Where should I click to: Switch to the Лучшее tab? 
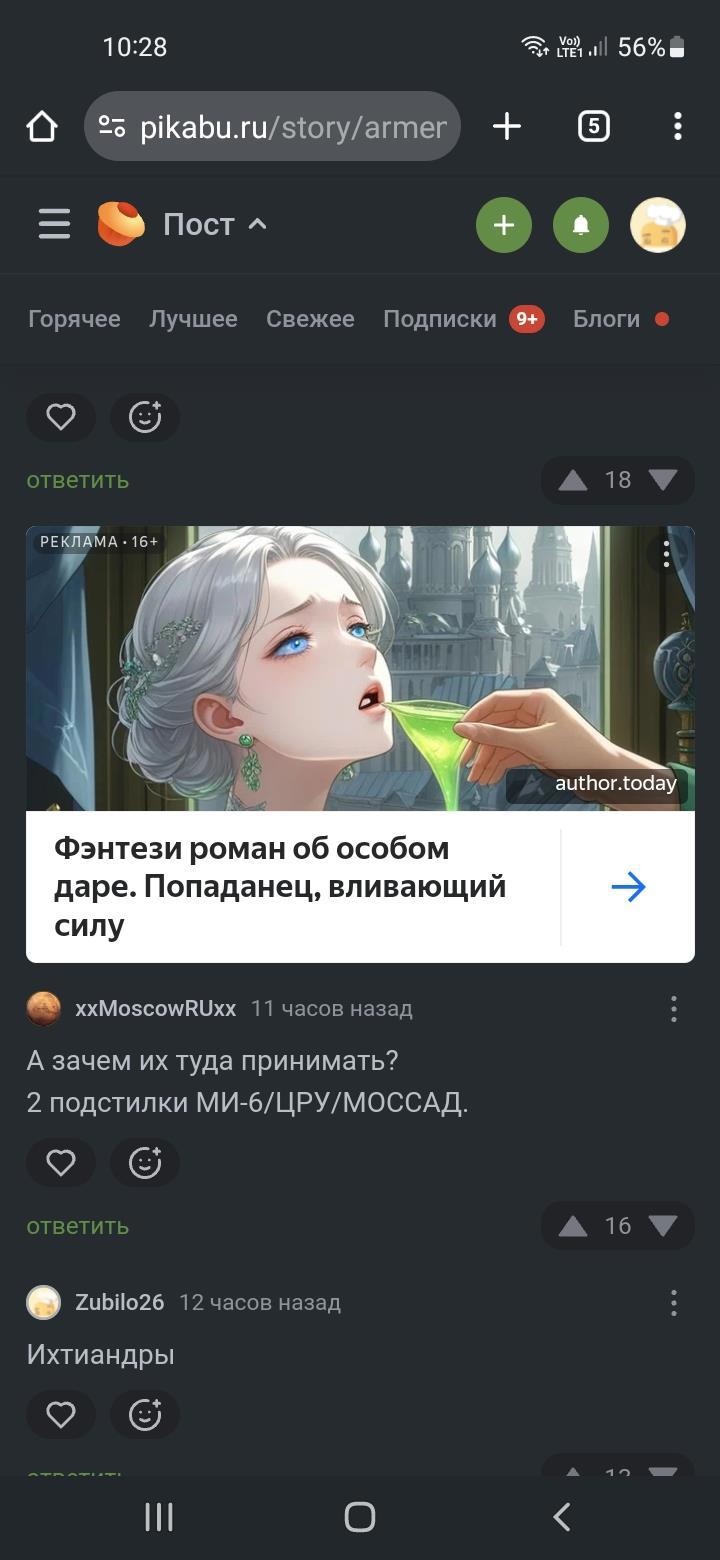coord(193,319)
